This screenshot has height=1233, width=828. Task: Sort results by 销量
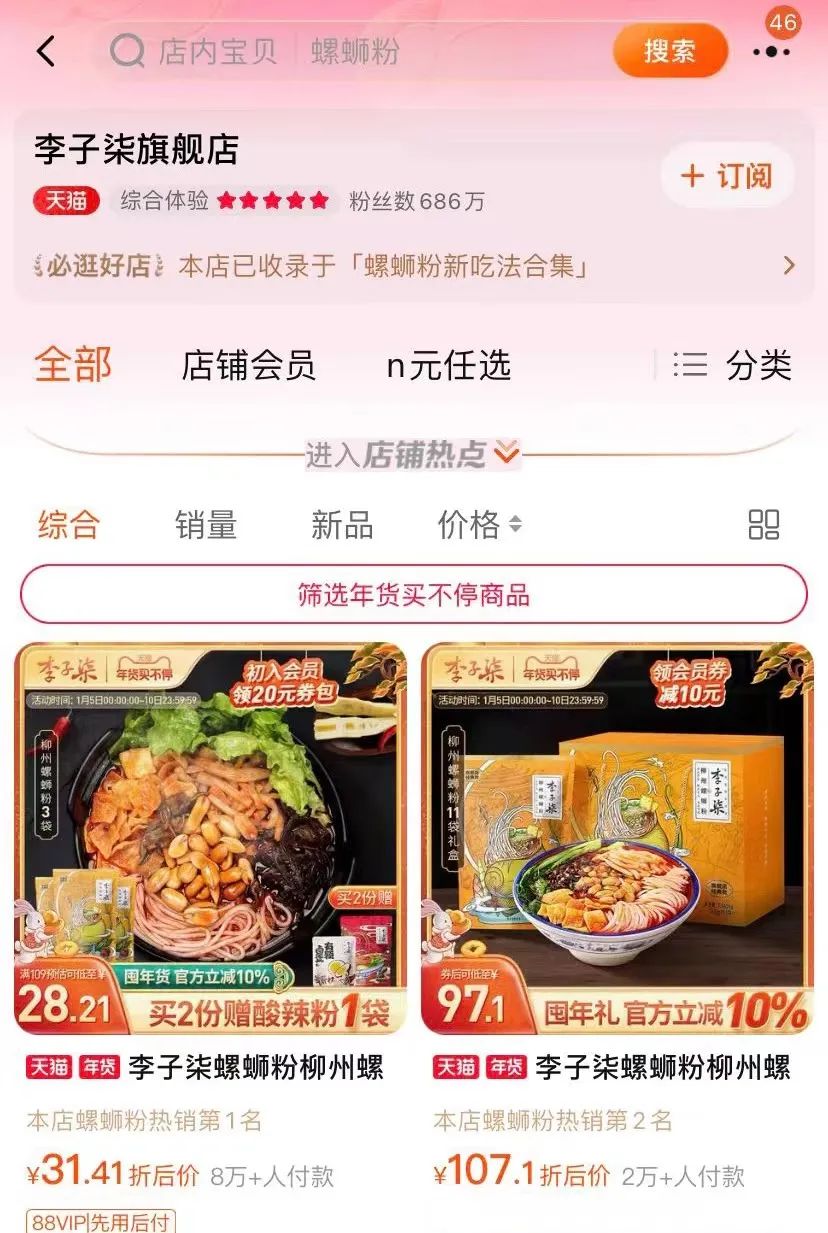point(206,524)
